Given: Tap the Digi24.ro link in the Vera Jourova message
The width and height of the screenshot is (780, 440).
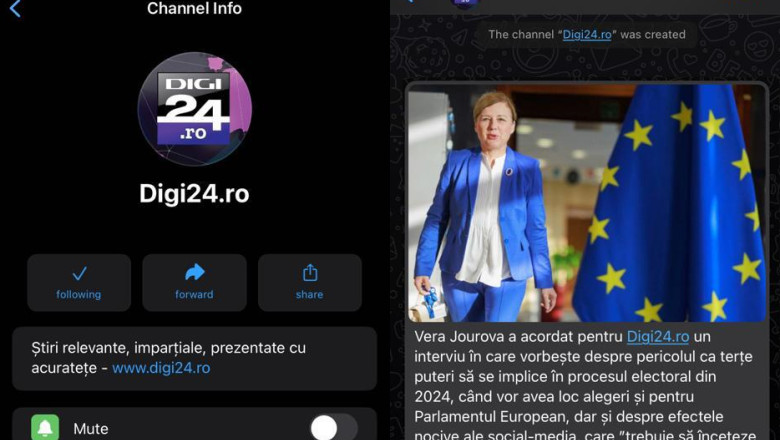Looking at the screenshot, I should tap(658, 337).
